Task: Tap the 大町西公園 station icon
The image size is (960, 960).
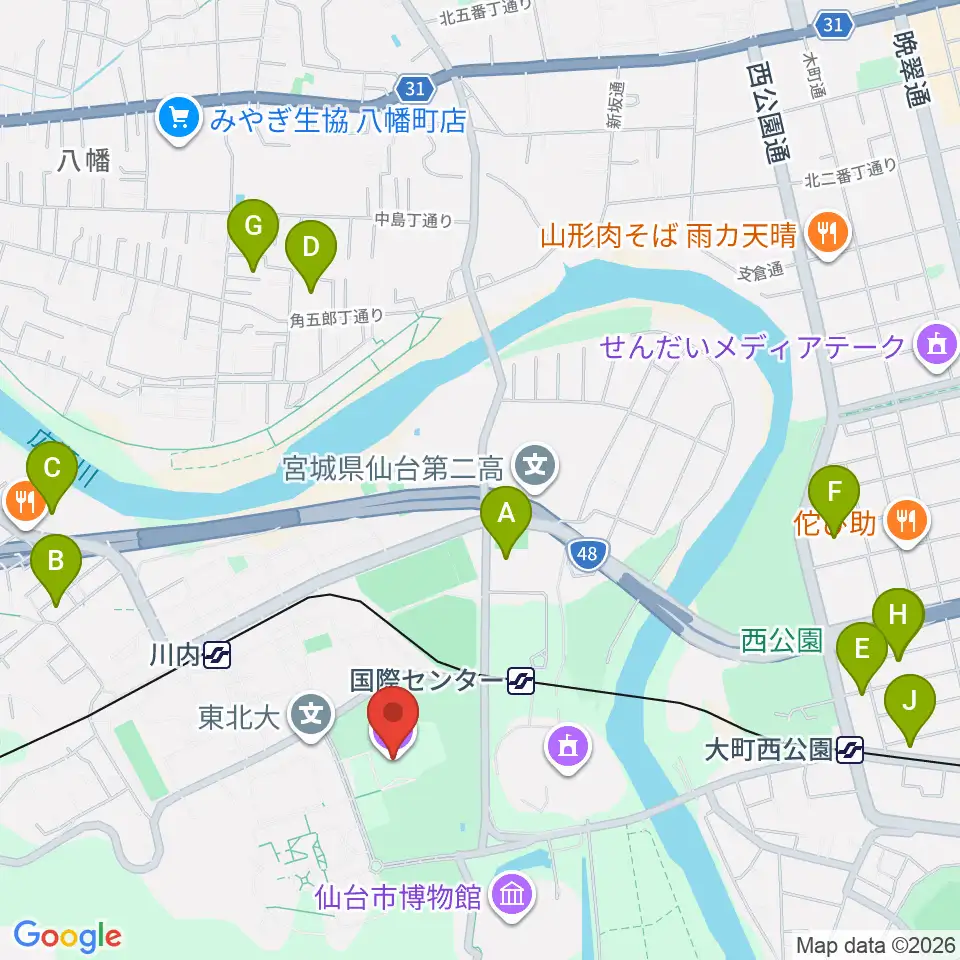Action: point(850,749)
